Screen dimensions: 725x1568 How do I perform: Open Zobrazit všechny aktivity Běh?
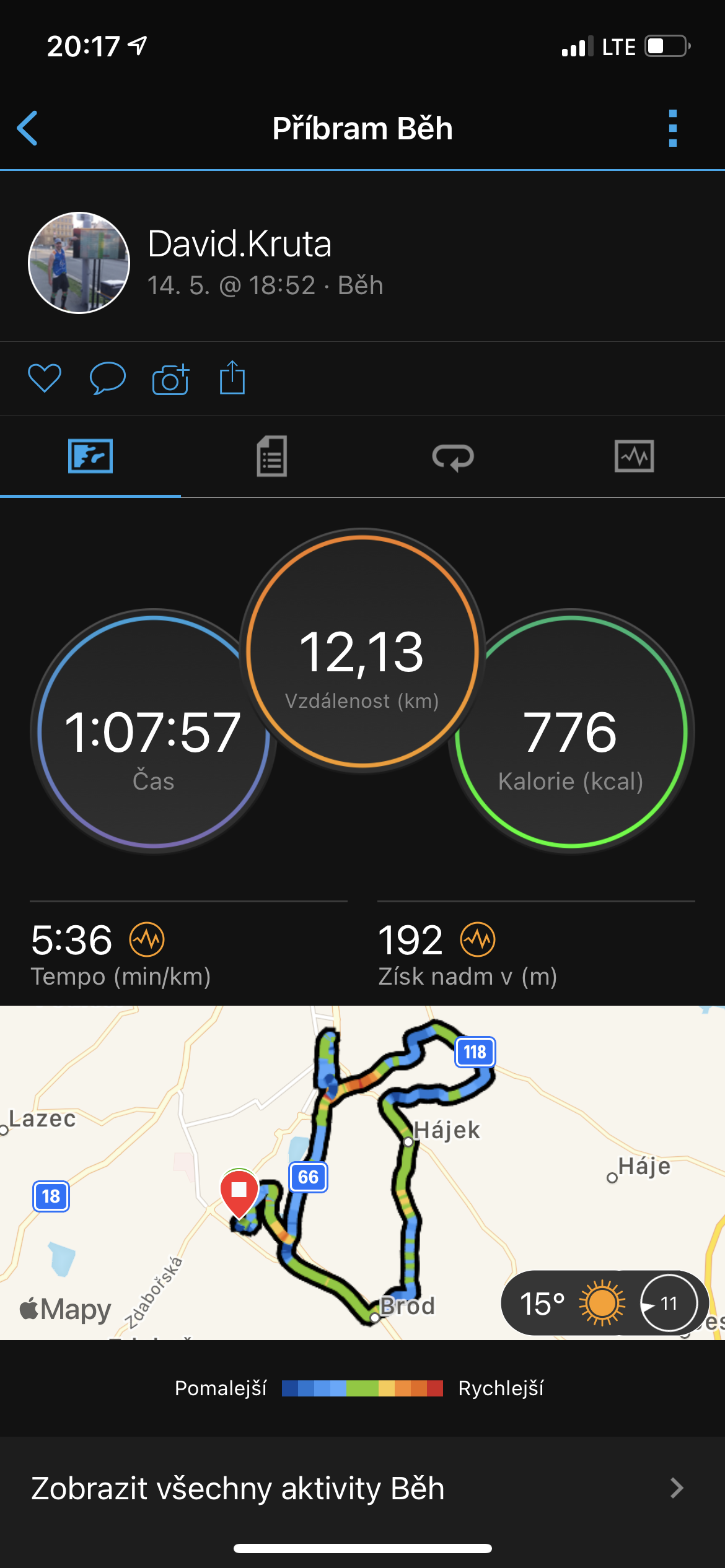click(x=362, y=1488)
